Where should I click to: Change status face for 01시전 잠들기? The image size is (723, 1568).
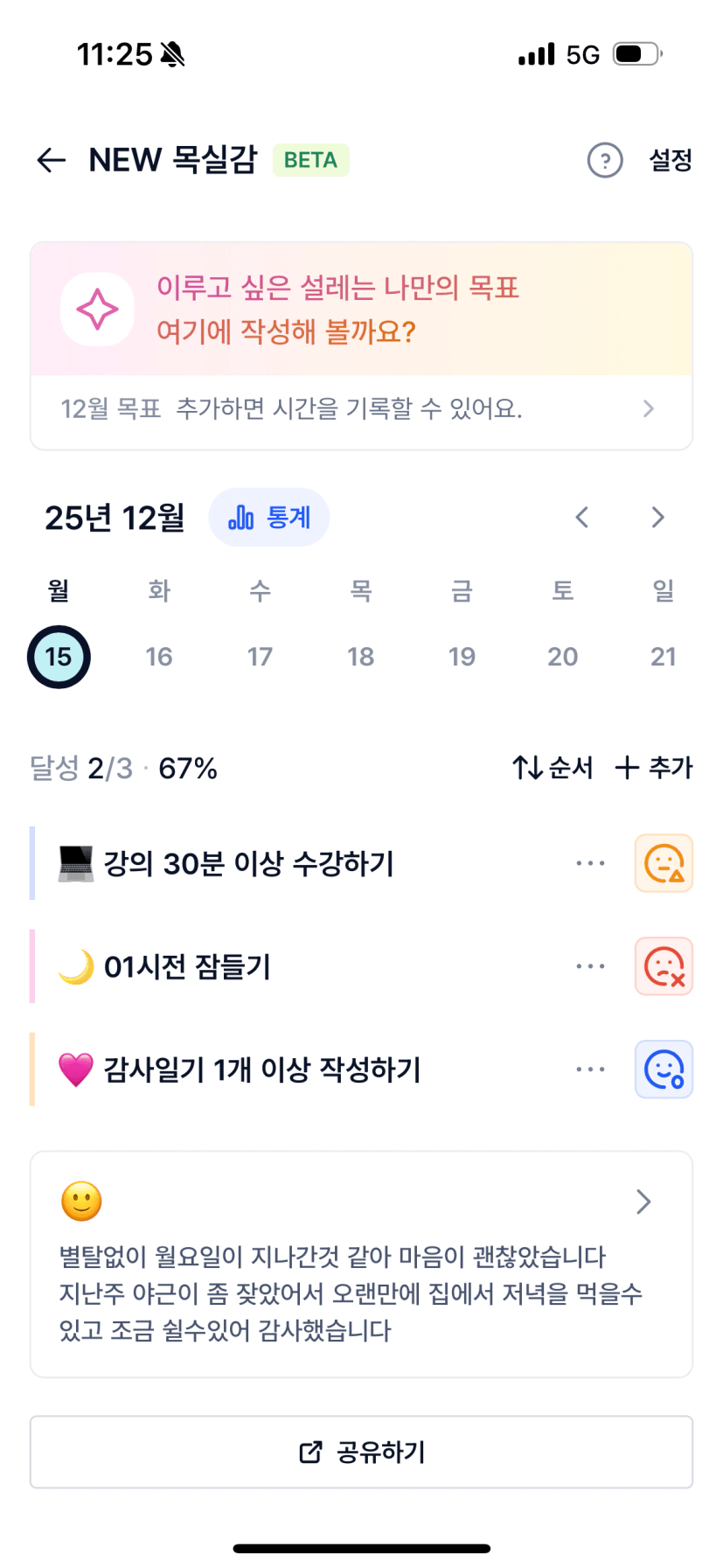[x=664, y=967]
